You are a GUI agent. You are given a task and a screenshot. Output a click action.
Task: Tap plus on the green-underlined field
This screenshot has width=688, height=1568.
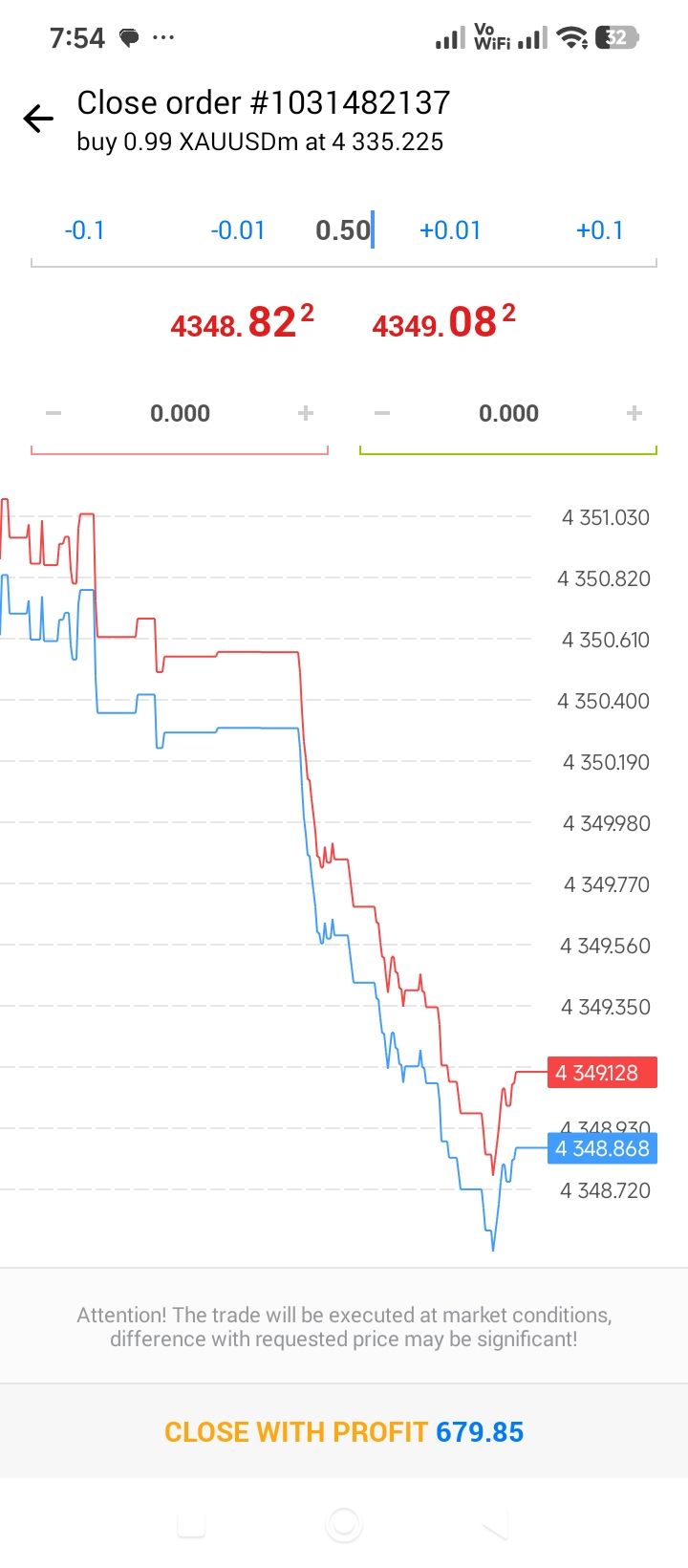coord(634,413)
